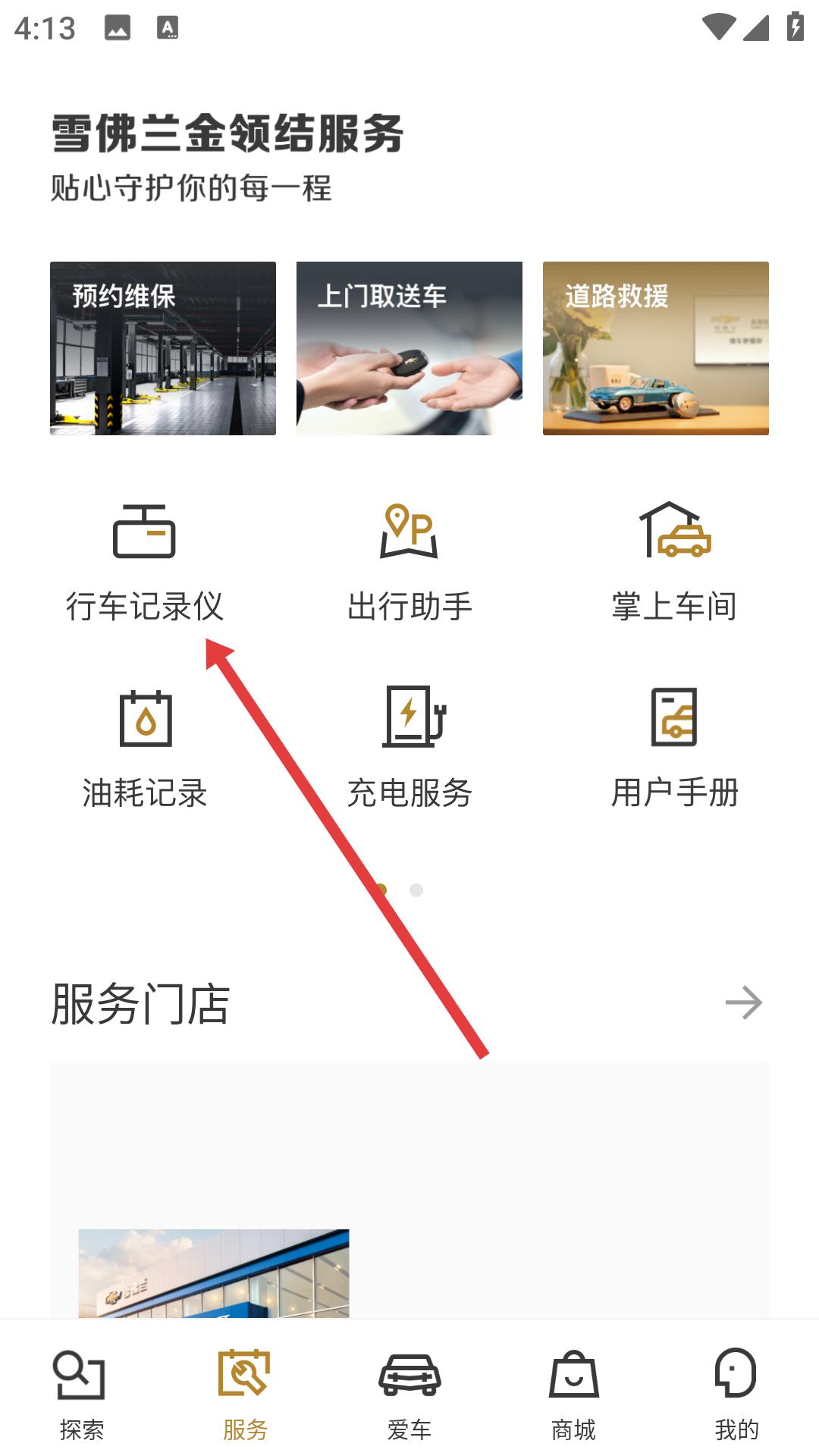Open the service store photo card
Image resolution: width=819 pixels, height=1456 pixels.
(x=214, y=1272)
